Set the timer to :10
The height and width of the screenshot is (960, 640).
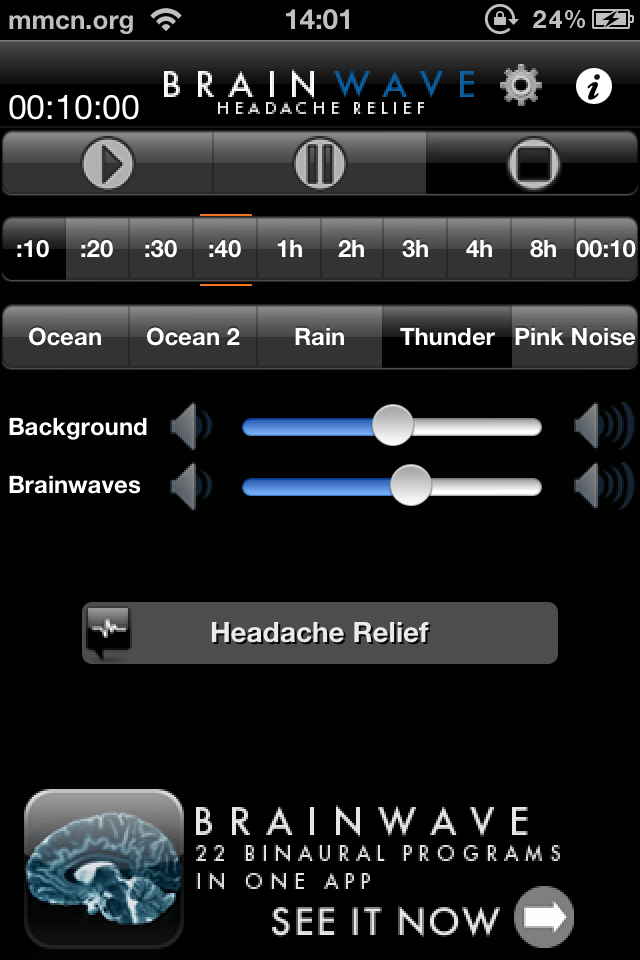(x=33, y=249)
